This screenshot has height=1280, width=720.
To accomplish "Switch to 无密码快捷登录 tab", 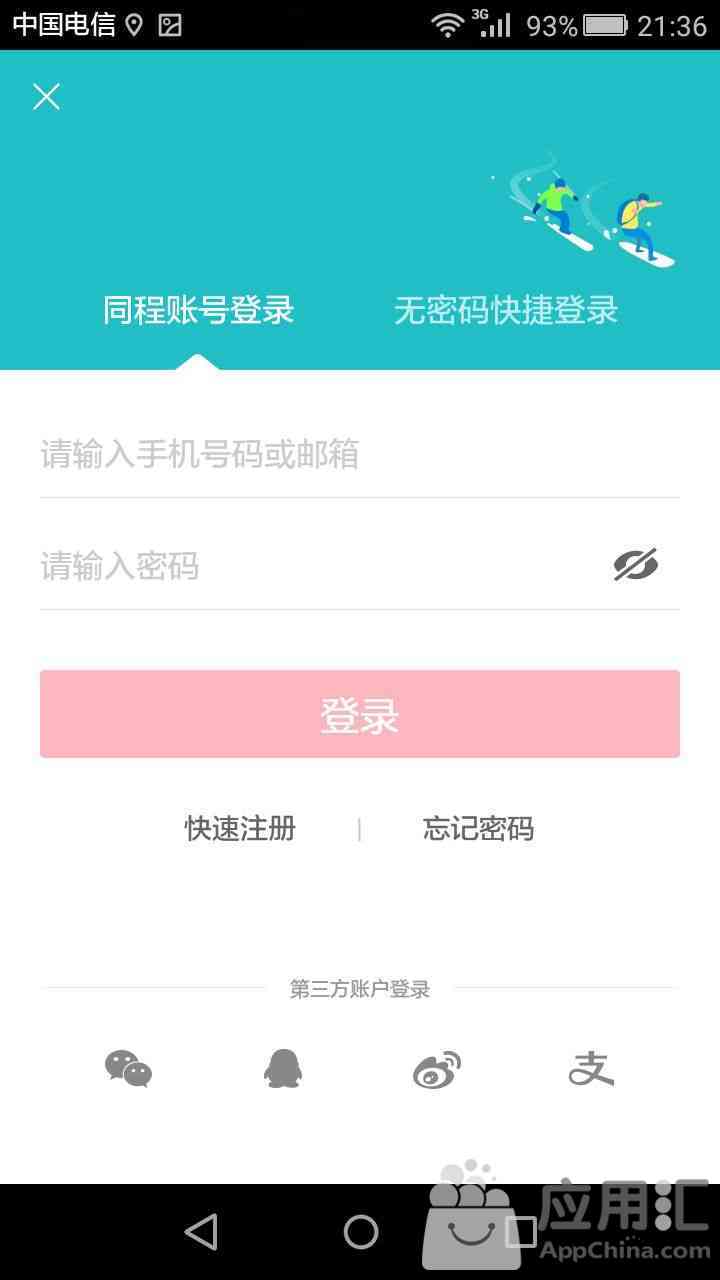I will tap(506, 310).
